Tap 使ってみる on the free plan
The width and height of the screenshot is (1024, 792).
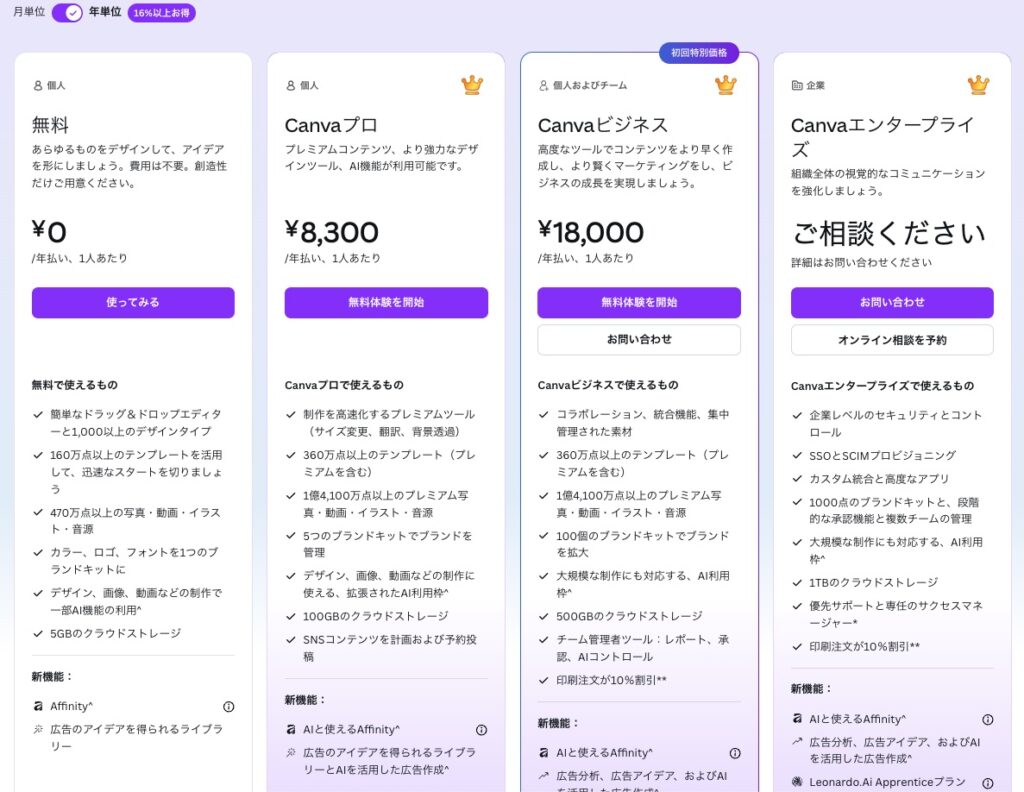(133, 302)
